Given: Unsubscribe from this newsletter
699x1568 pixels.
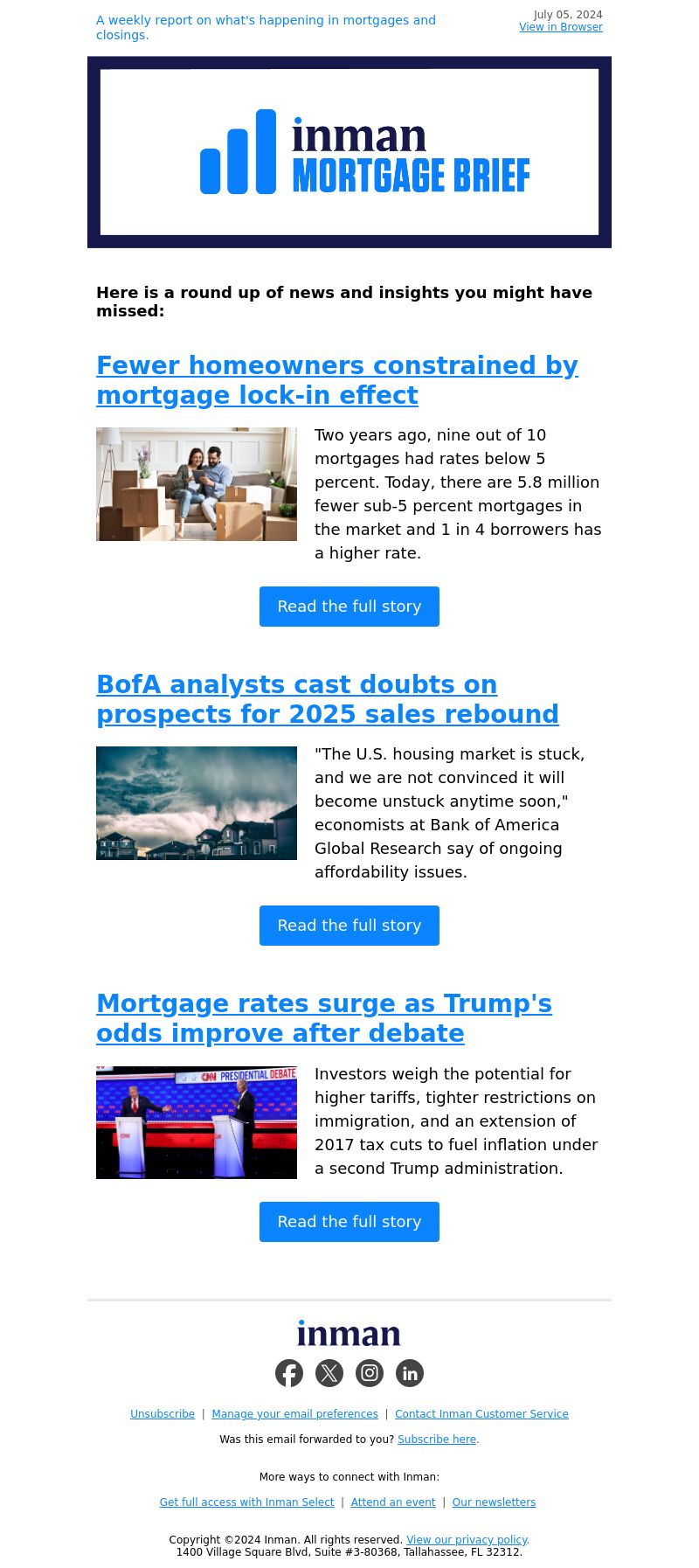Looking at the screenshot, I should point(163,1414).
